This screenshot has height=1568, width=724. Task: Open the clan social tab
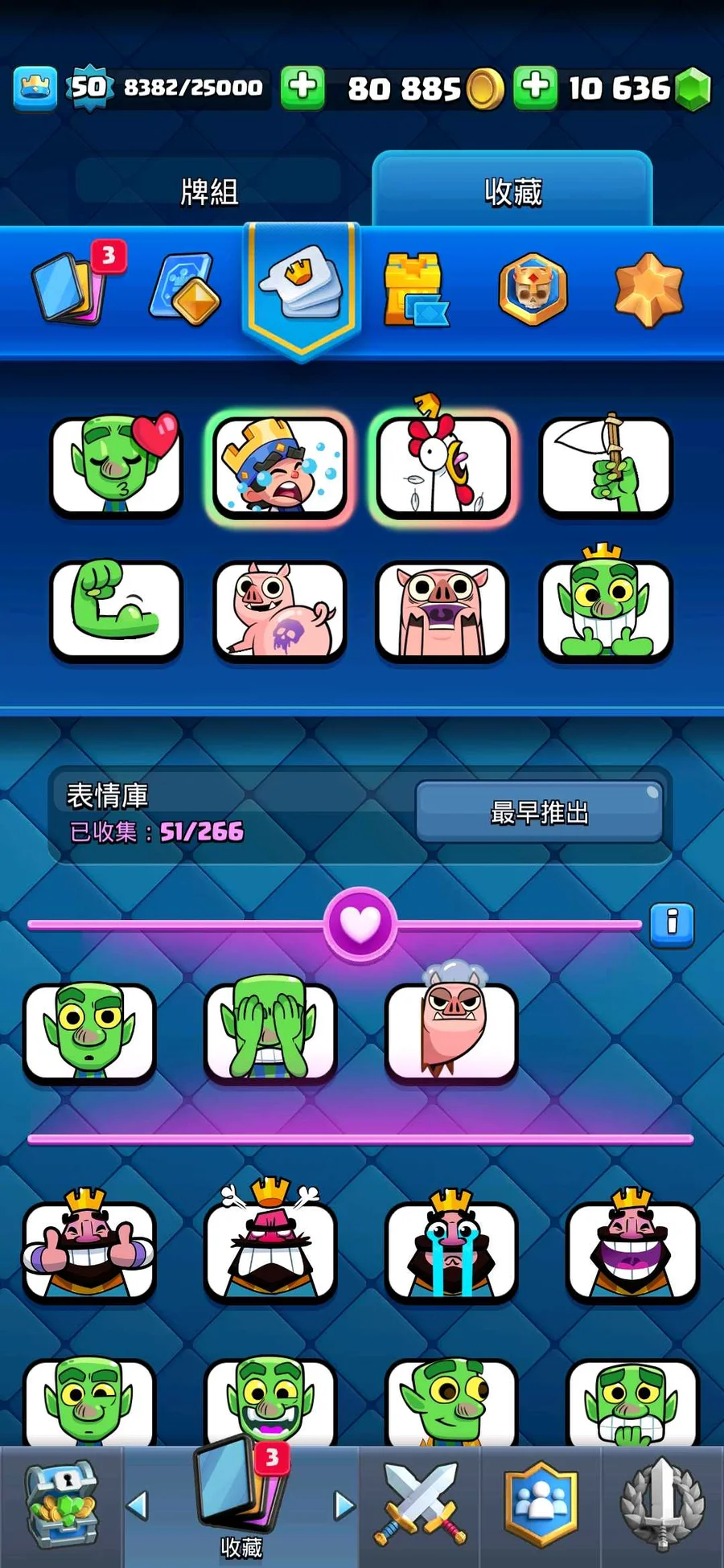(541, 1505)
